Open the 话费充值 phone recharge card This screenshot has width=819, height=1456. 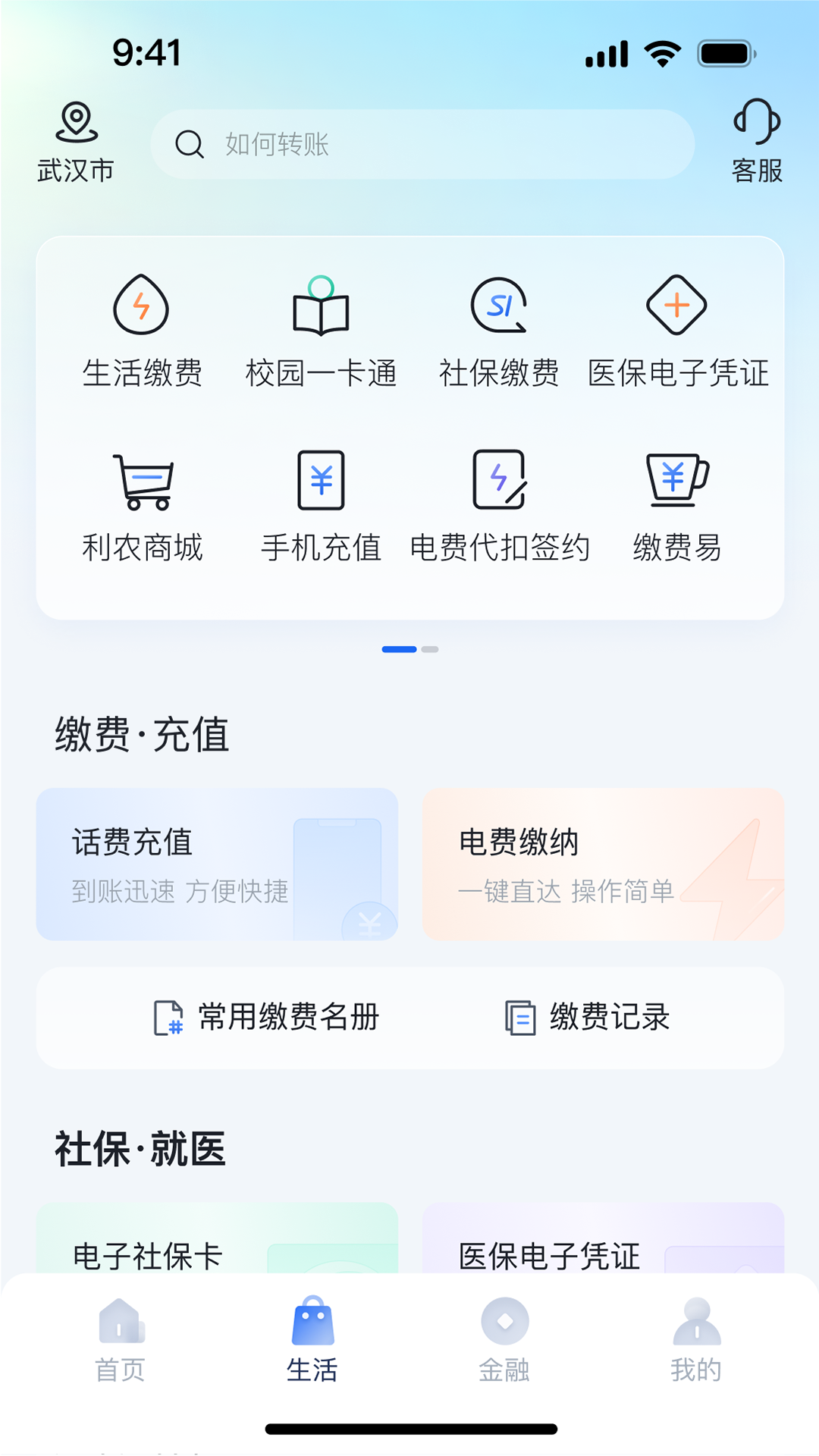click(x=217, y=864)
